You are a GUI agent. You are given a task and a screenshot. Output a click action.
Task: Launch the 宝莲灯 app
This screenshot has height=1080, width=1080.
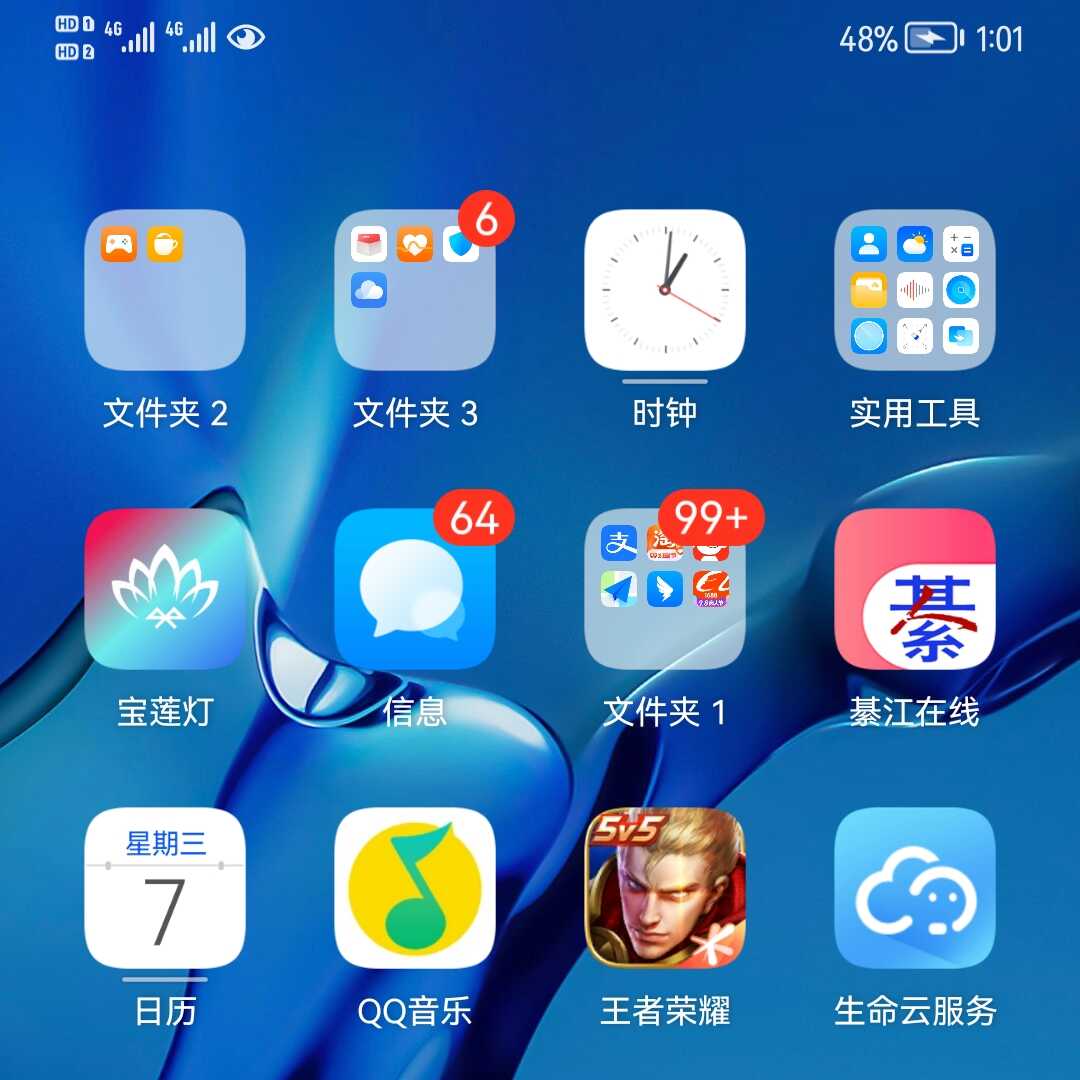(165, 589)
